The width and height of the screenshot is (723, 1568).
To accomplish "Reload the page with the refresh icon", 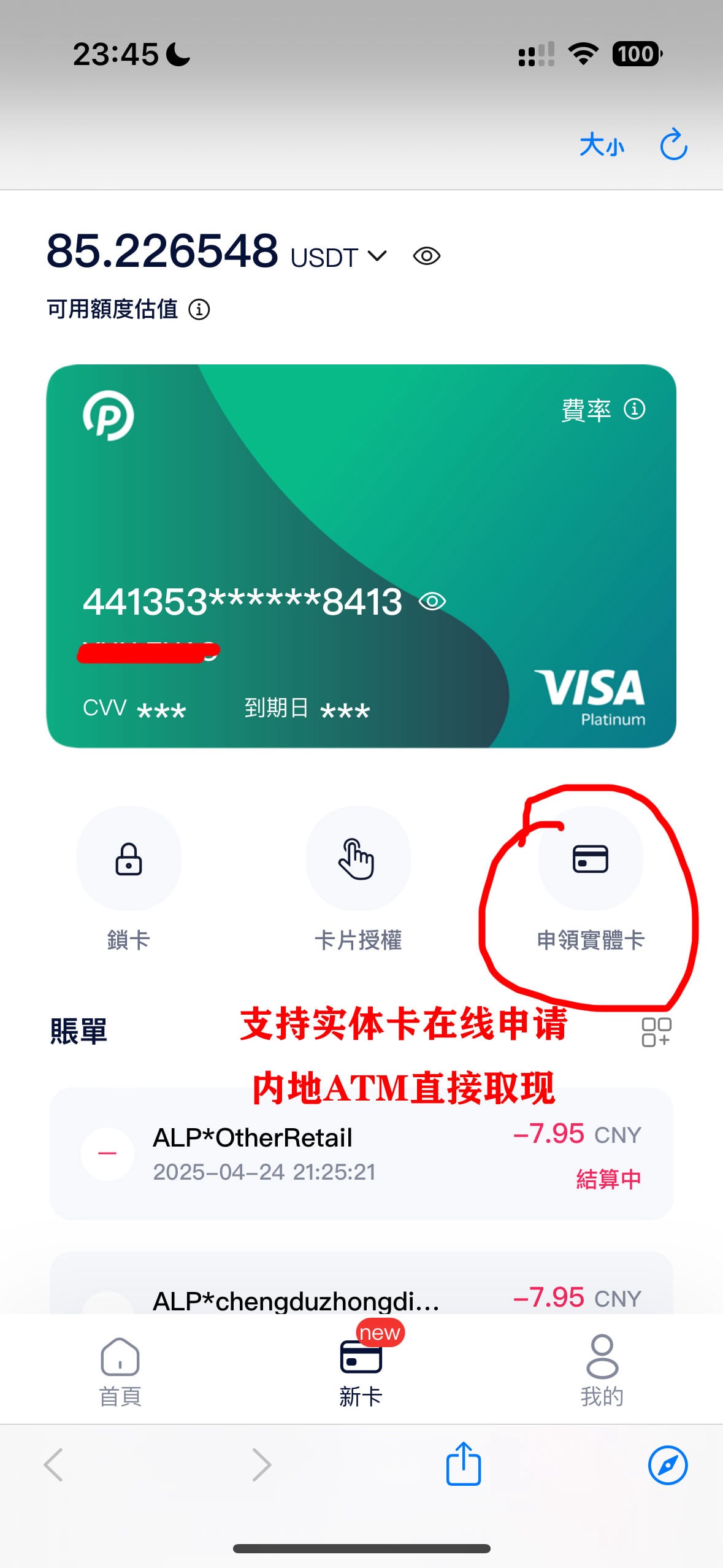I will [x=673, y=145].
